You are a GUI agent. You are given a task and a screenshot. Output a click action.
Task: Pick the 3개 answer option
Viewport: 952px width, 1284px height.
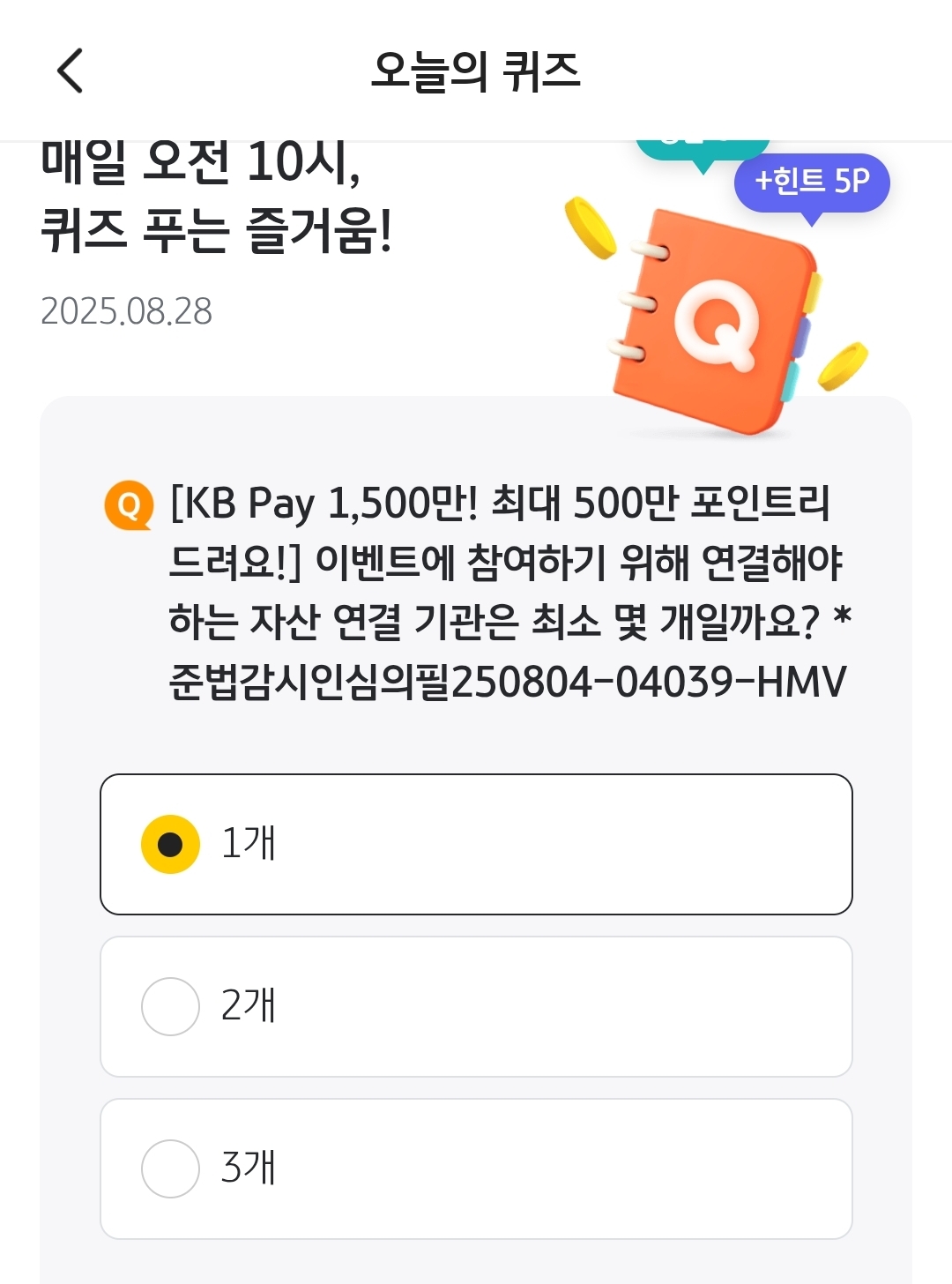pos(476,1168)
